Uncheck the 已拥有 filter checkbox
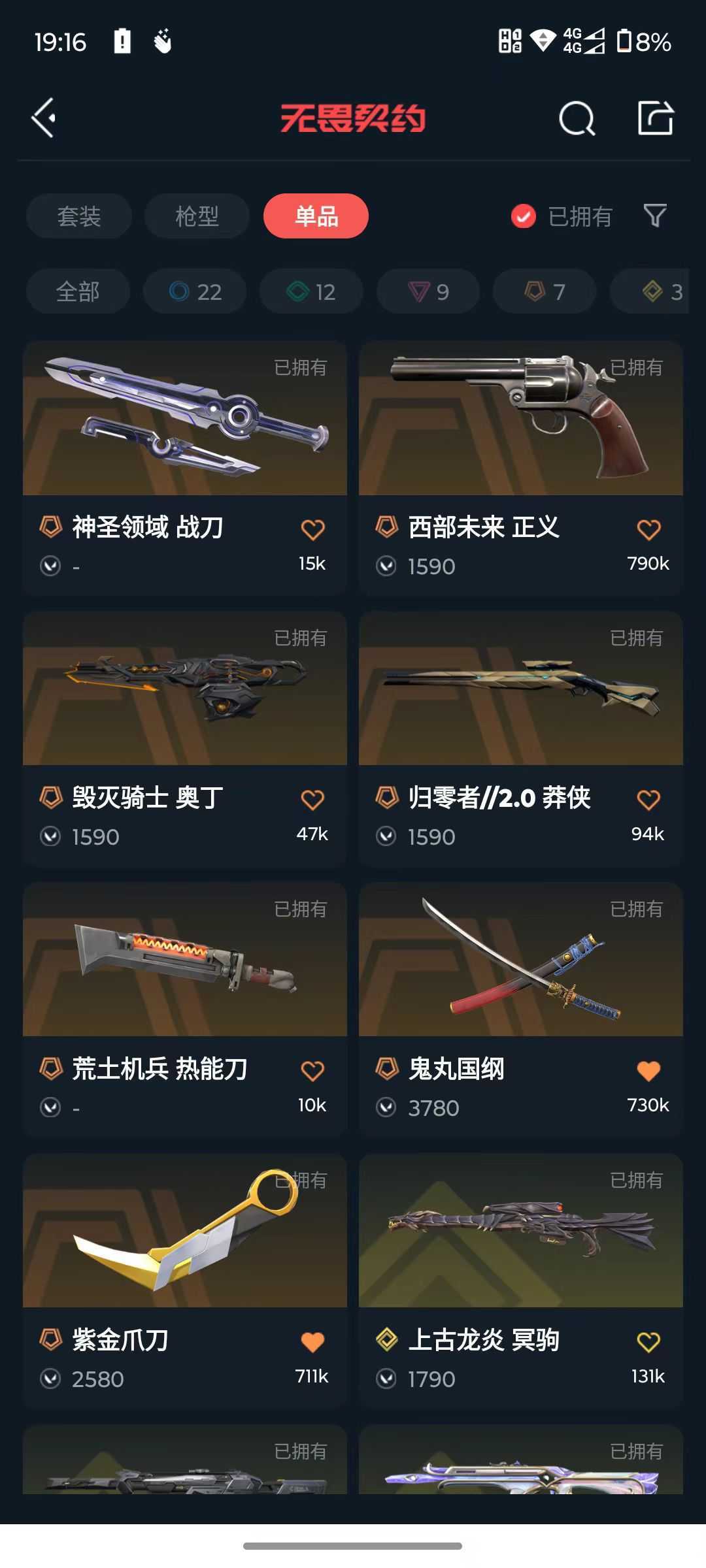Screen dimensions: 706x1568 point(523,216)
